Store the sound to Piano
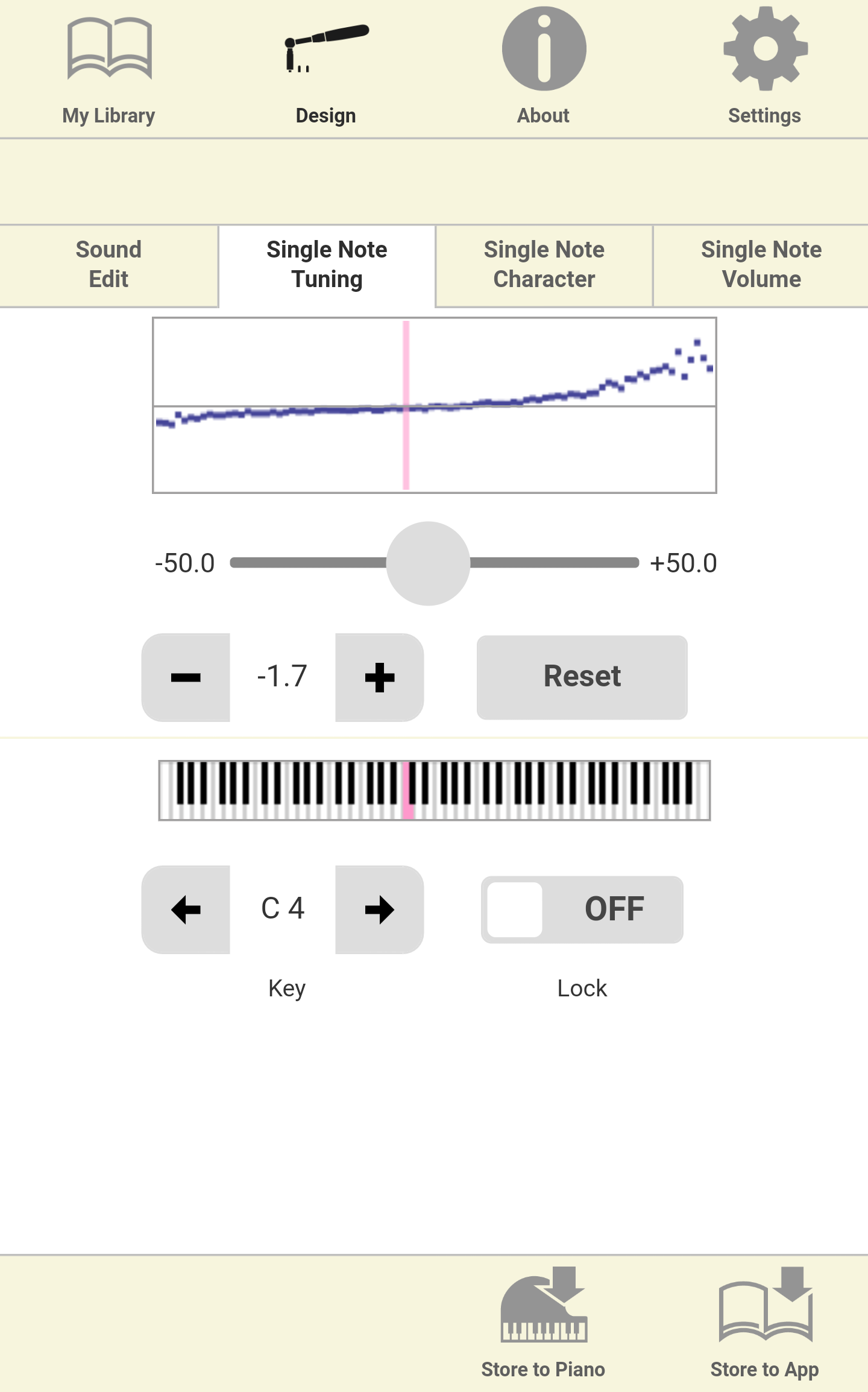This screenshot has width=868, height=1392. (543, 1322)
